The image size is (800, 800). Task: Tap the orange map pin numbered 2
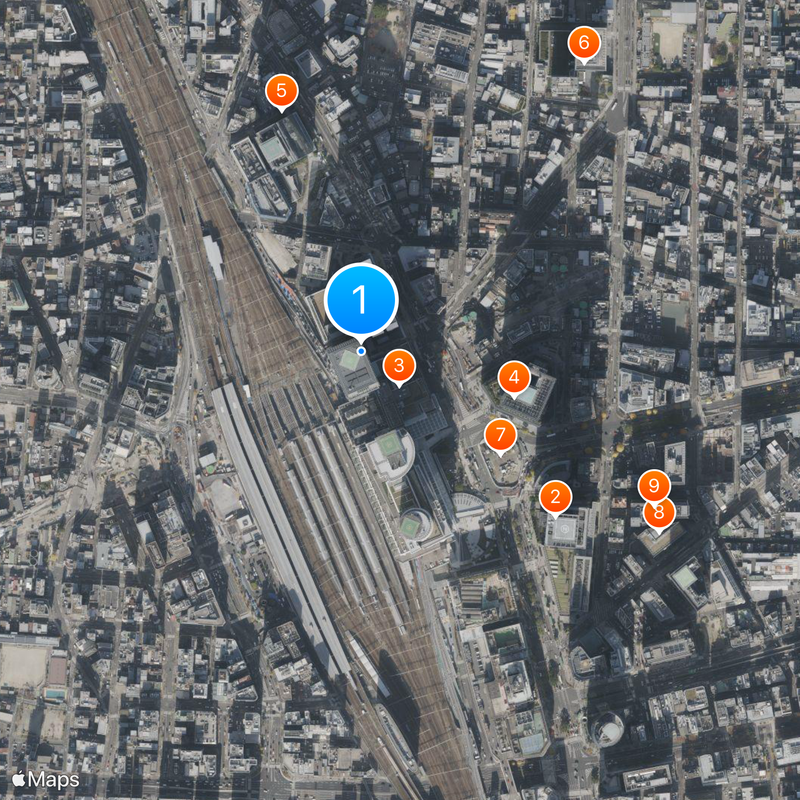(555, 496)
